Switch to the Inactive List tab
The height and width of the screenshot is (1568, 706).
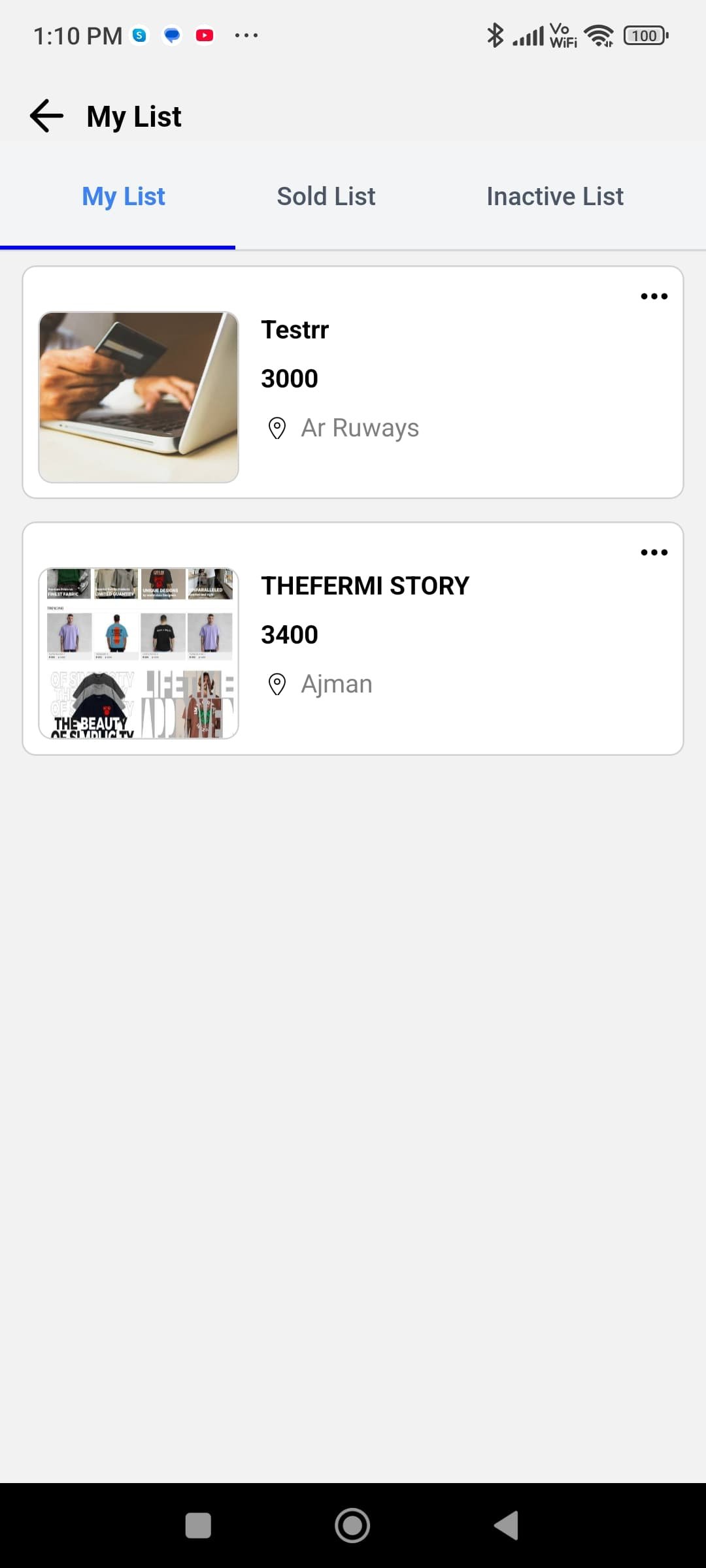click(x=554, y=197)
